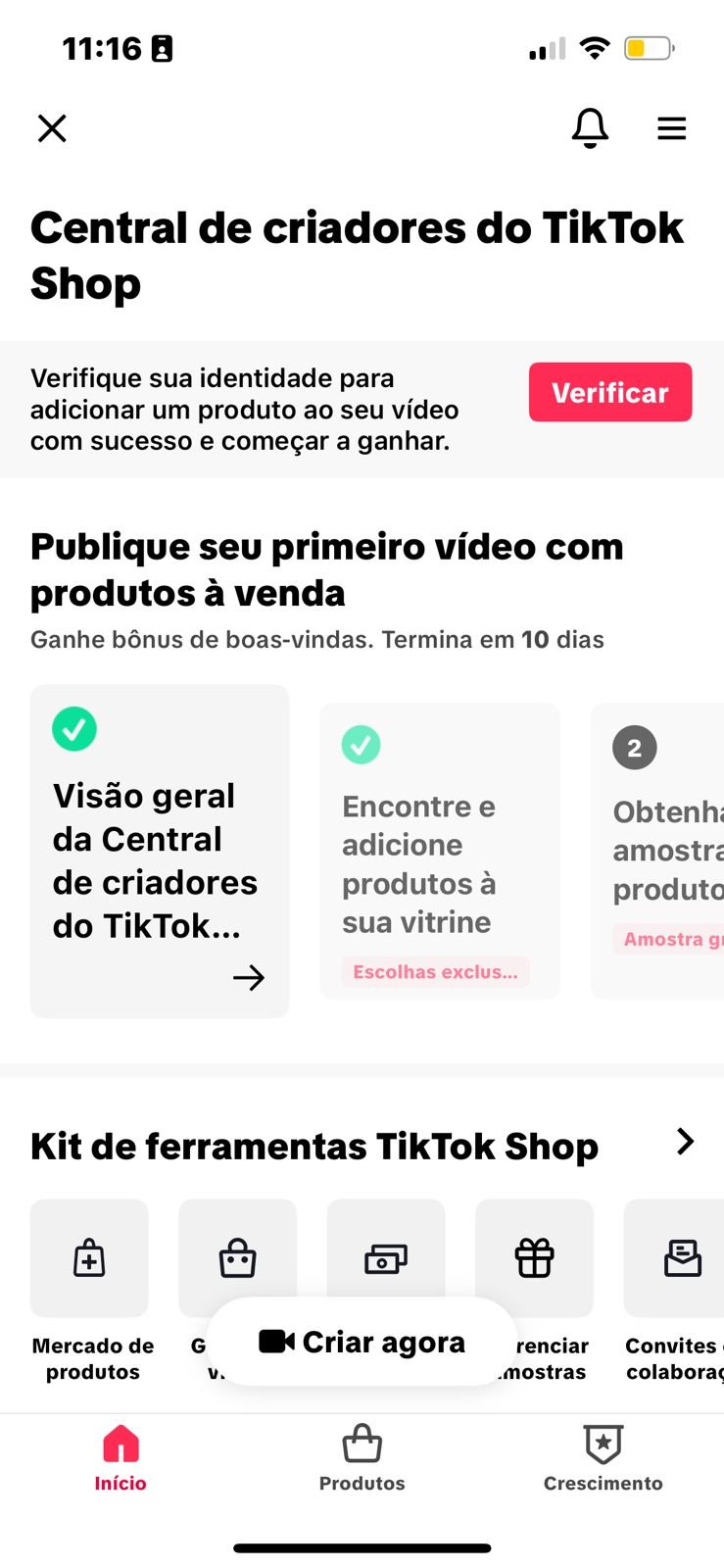The width and height of the screenshot is (724, 1568).
Task: Open the notifications bell
Action: point(590,128)
